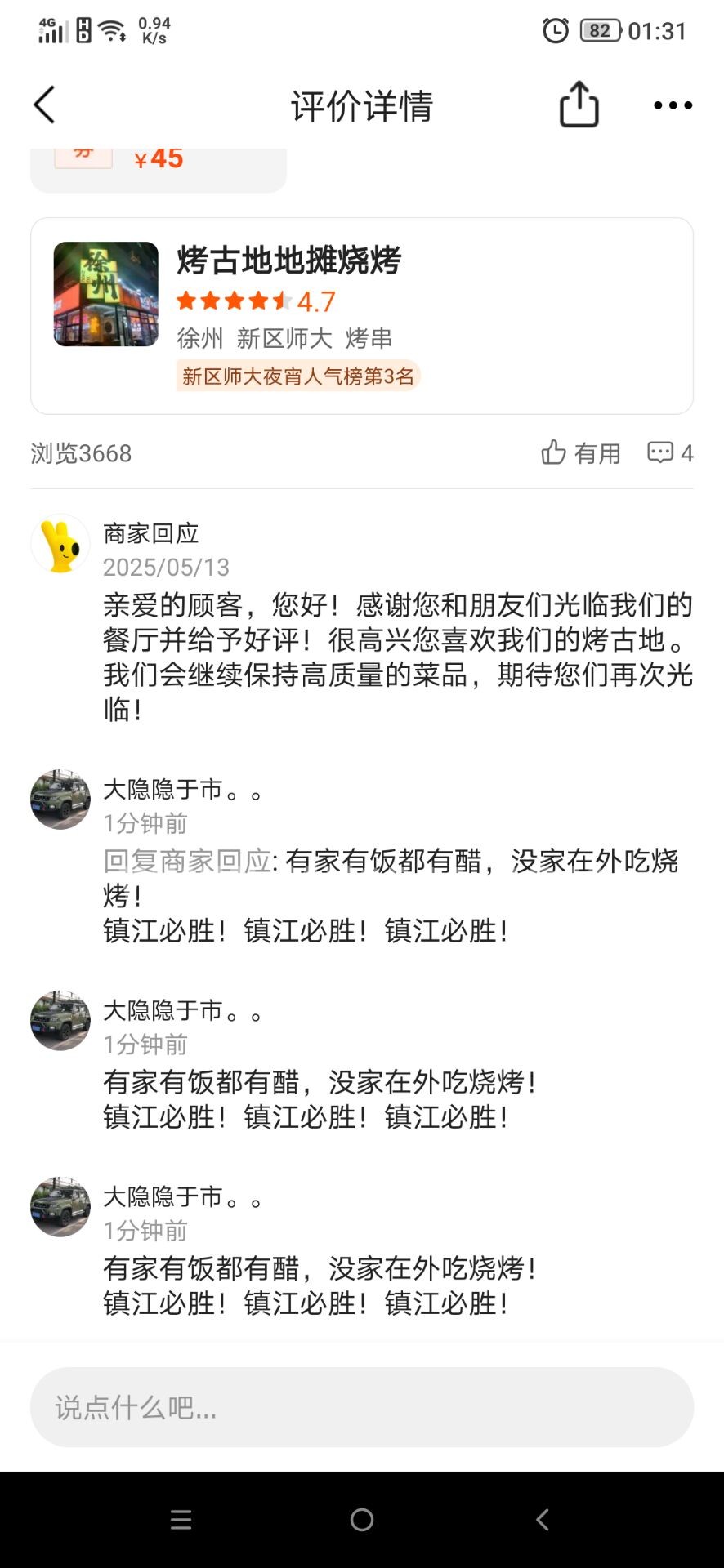Open the 新区师大夜宵人气榜第3名 ranking tag

coord(297,376)
